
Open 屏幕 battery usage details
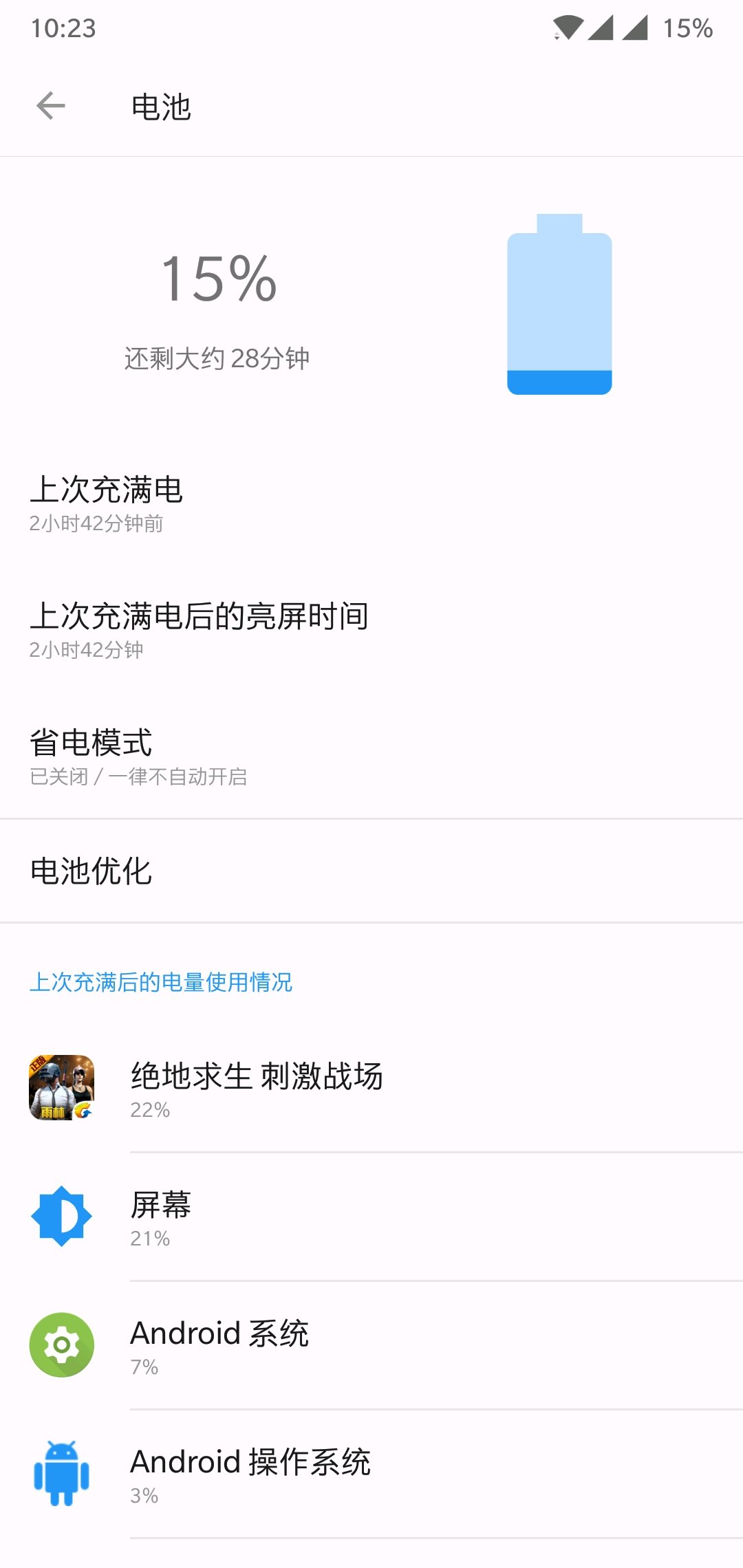click(x=371, y=1217)
